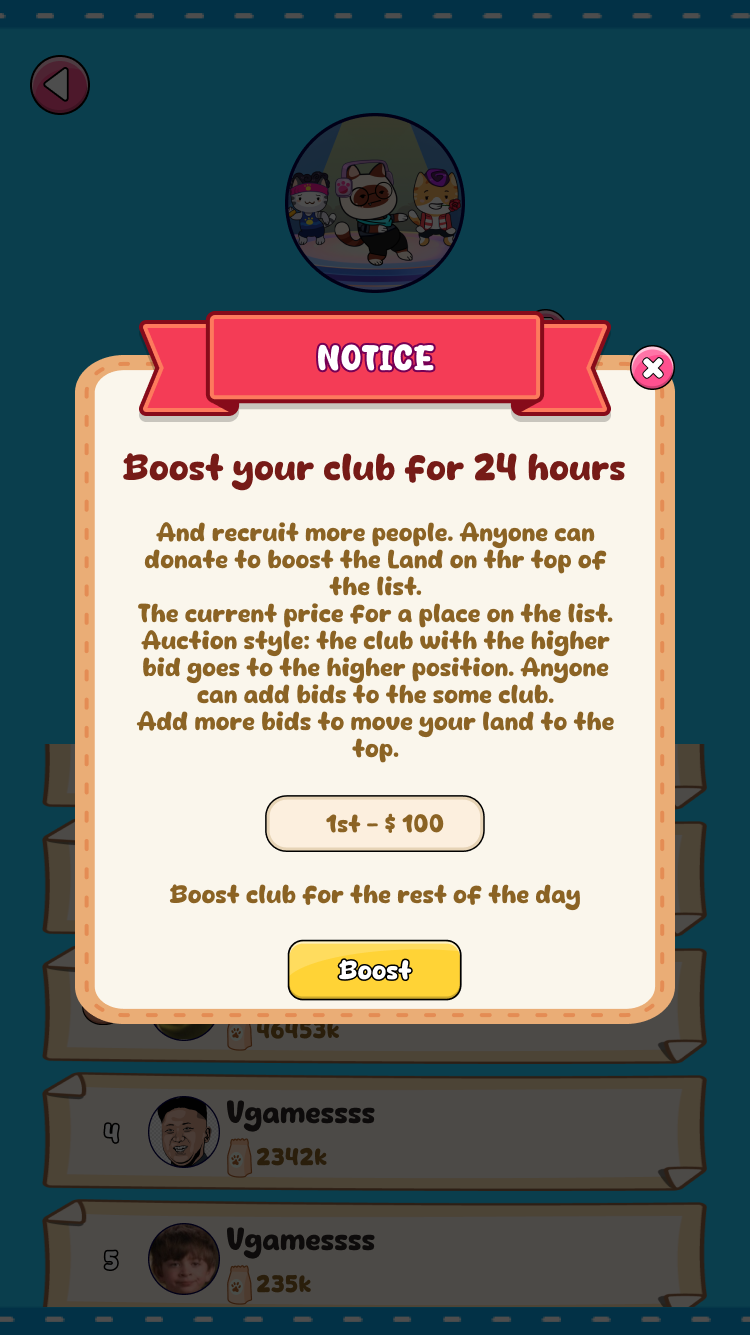Open the rank 5 Vgamessss club row

pos(375,1258)
